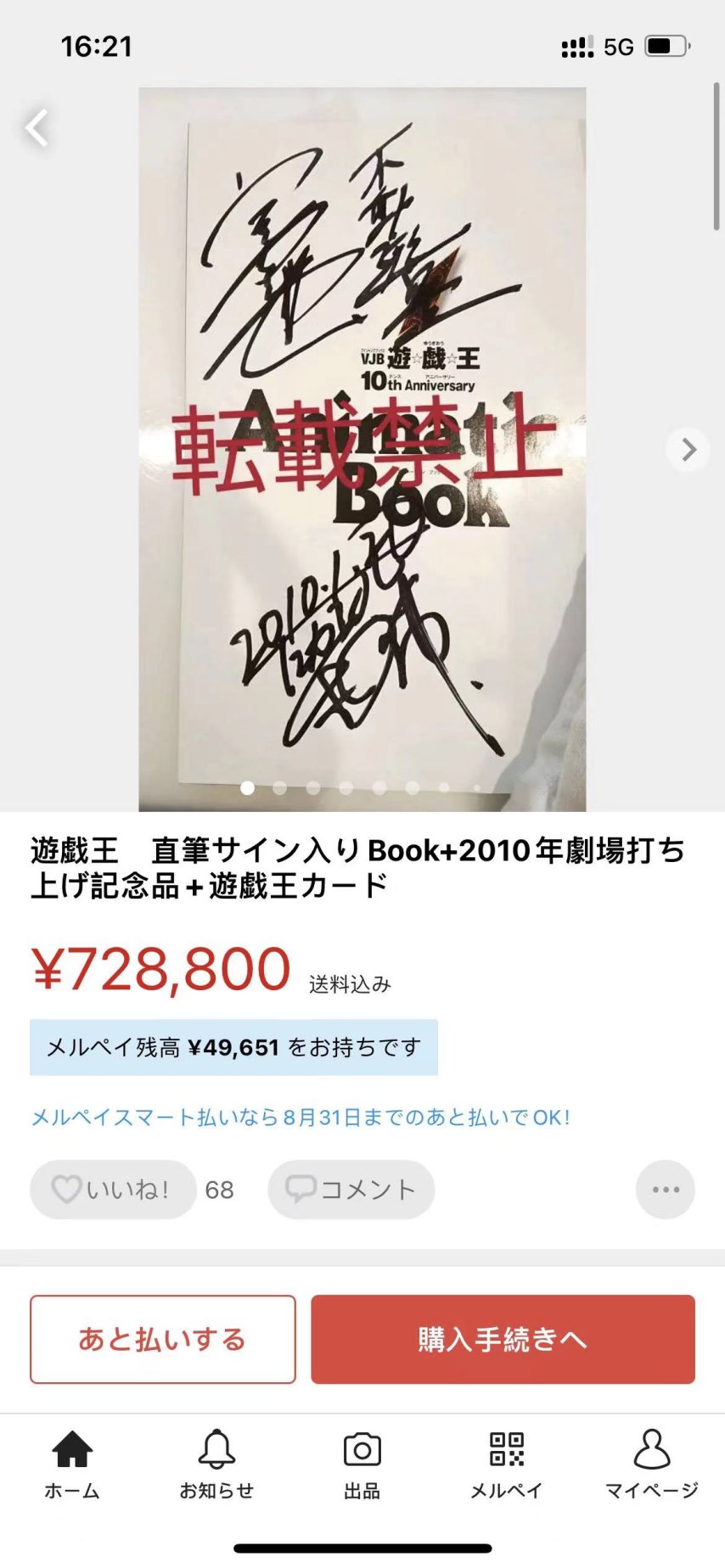725x1568 pixels.
Task: Proceed to purchase with 購入手続きへ
Action: (x=503, y=1339)
